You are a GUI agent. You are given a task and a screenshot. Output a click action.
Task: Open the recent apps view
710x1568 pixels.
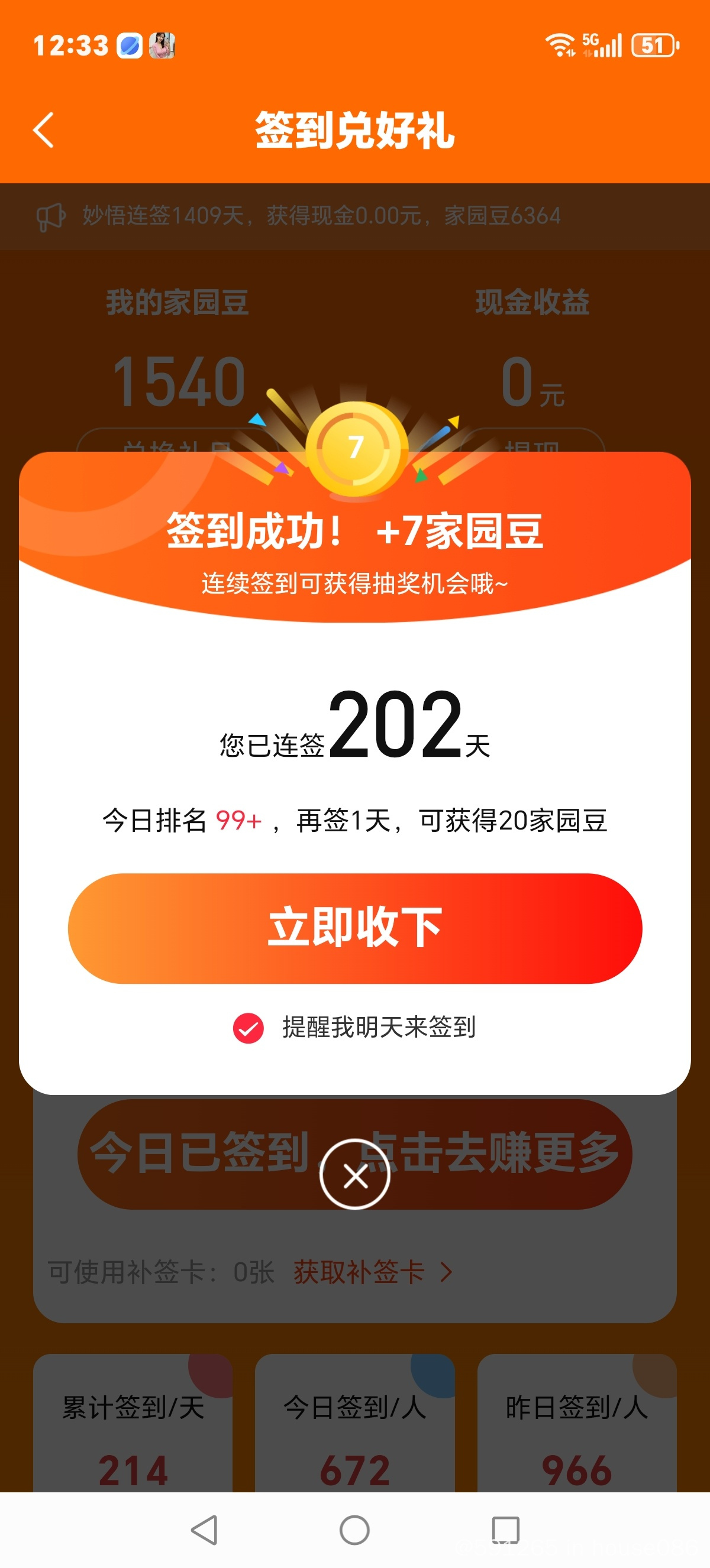click(x=505, y=1530)
